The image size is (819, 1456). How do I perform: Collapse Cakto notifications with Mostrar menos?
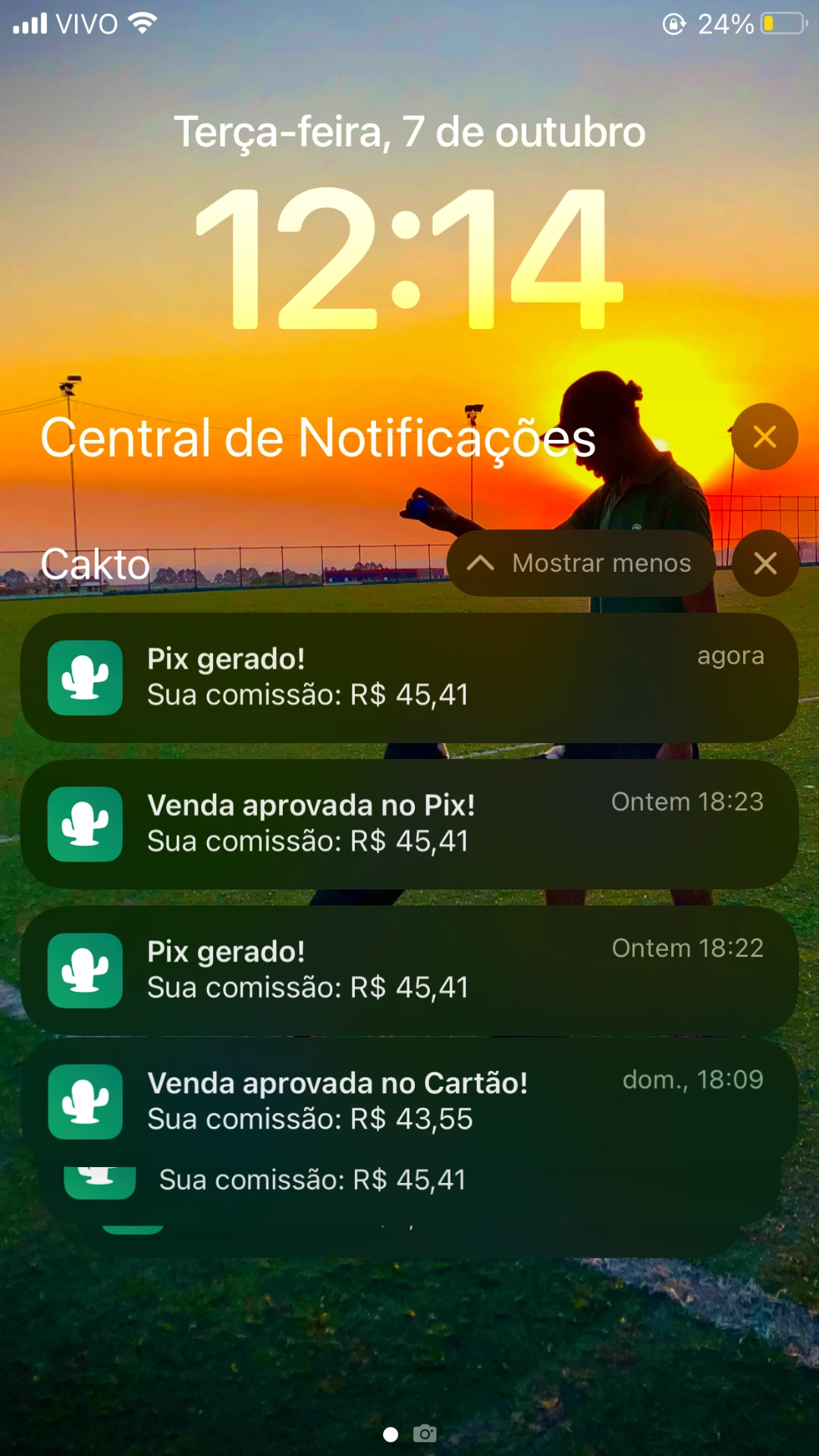[x=581, y=563]
